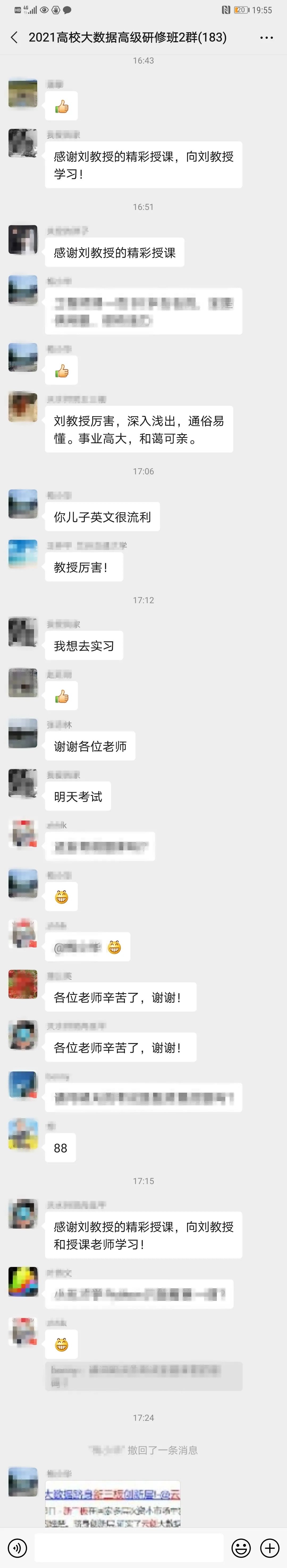Focus the message text field
The image size is (287, 1568).
click(129, 1547)
